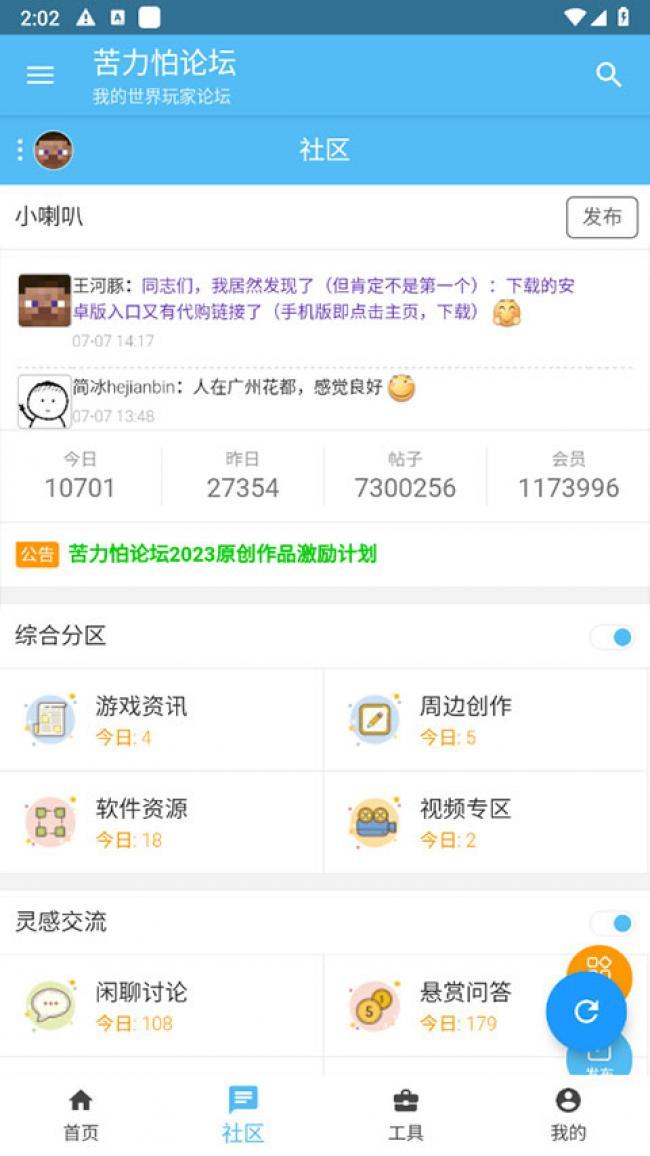Open the 2023原创作品激励计划 announcement
Screen dimensions: 650x1156
pyautogui.click(x=222, y=554)
